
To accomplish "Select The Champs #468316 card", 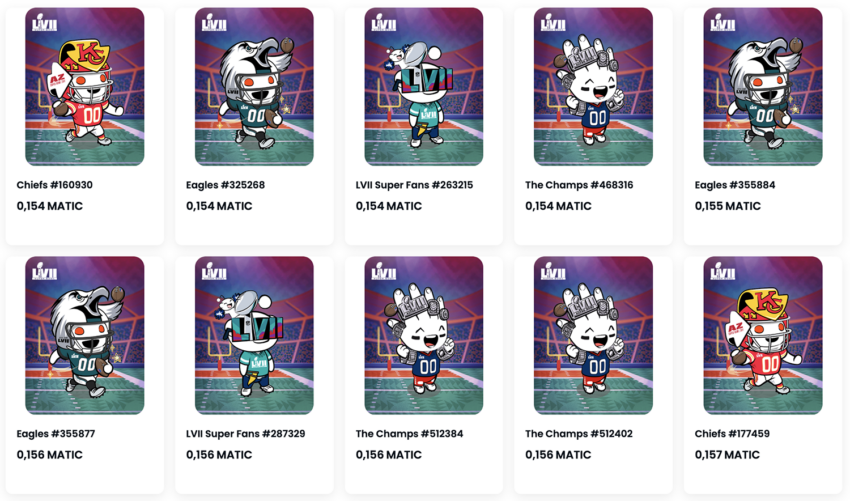I will [x=593, y=88].
